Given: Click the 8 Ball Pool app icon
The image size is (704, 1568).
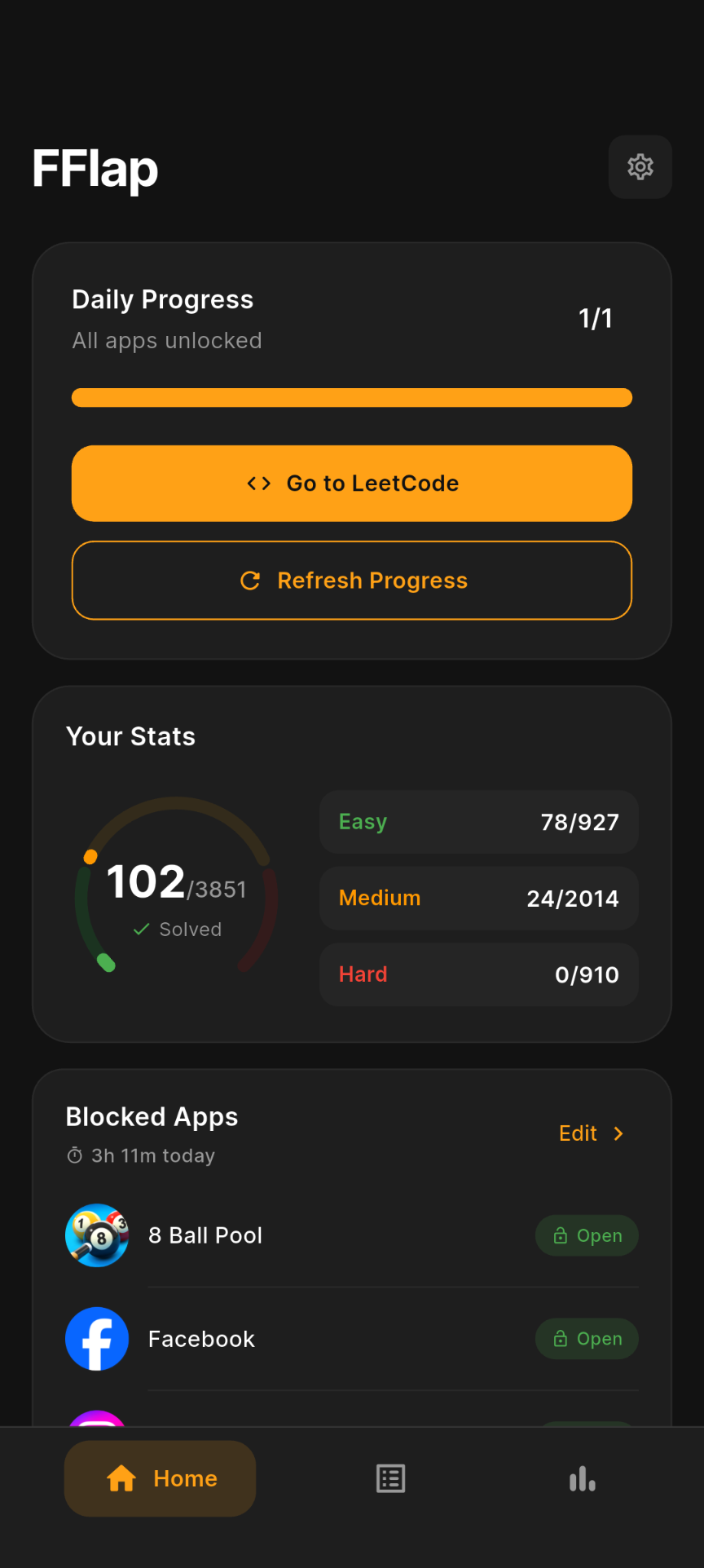Looking at the screenshot, I should coord(97,1235).
